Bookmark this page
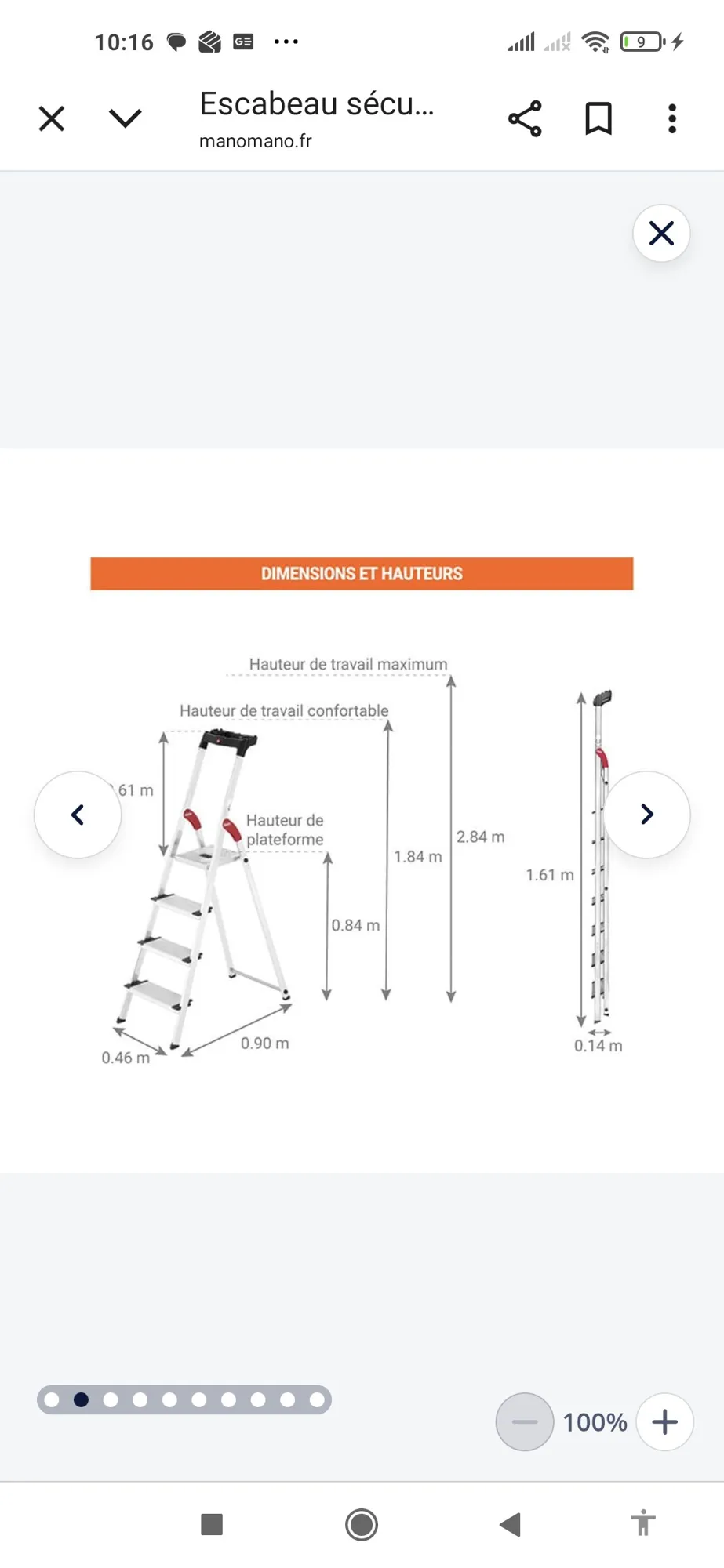 [598, 118]
